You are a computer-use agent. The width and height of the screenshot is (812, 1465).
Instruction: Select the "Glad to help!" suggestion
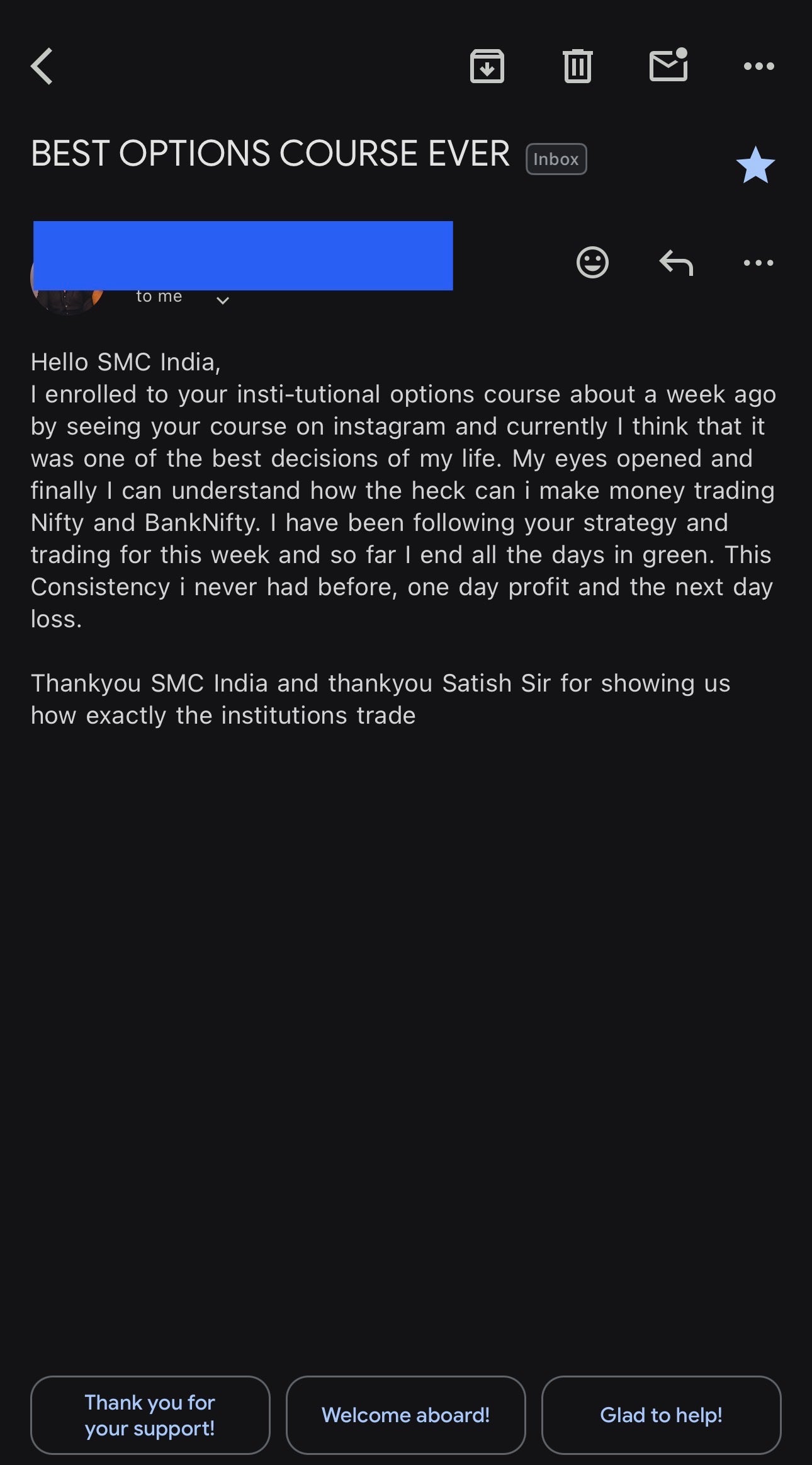click(x=661, y=1415)
